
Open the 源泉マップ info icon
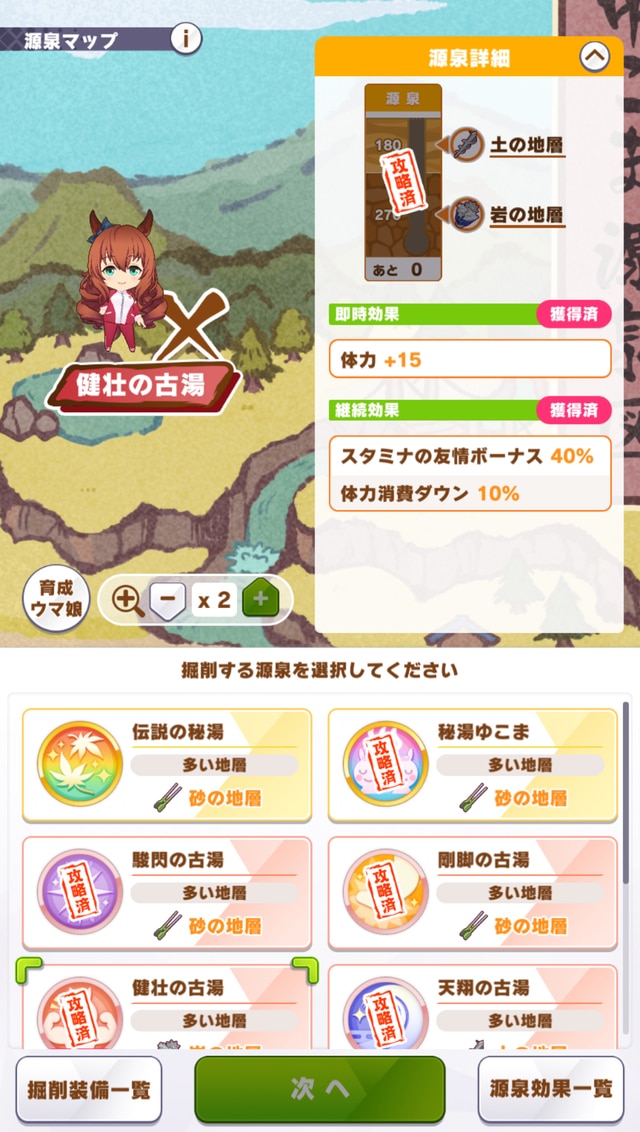(x=186, y=39)
